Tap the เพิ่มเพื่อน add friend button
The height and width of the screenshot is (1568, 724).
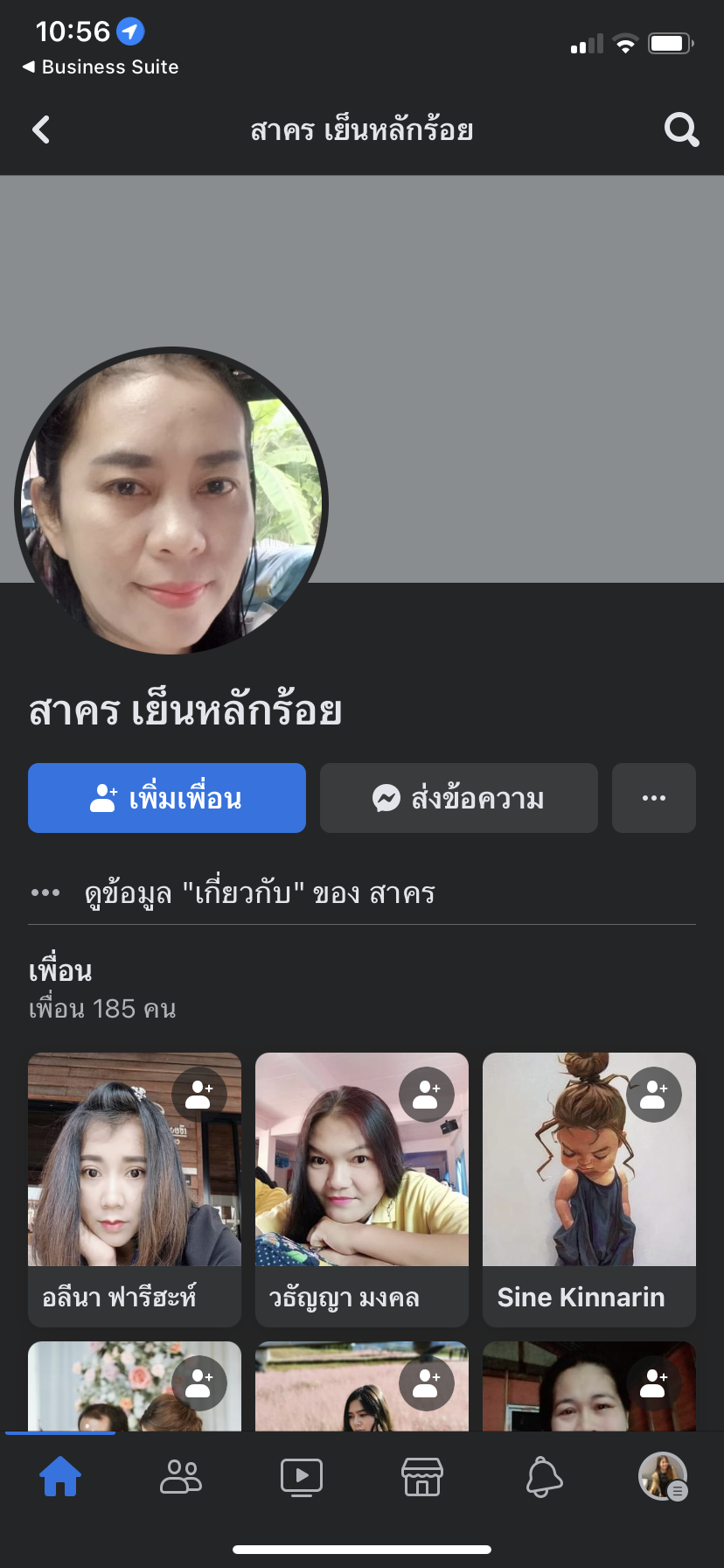click(167, 798)
